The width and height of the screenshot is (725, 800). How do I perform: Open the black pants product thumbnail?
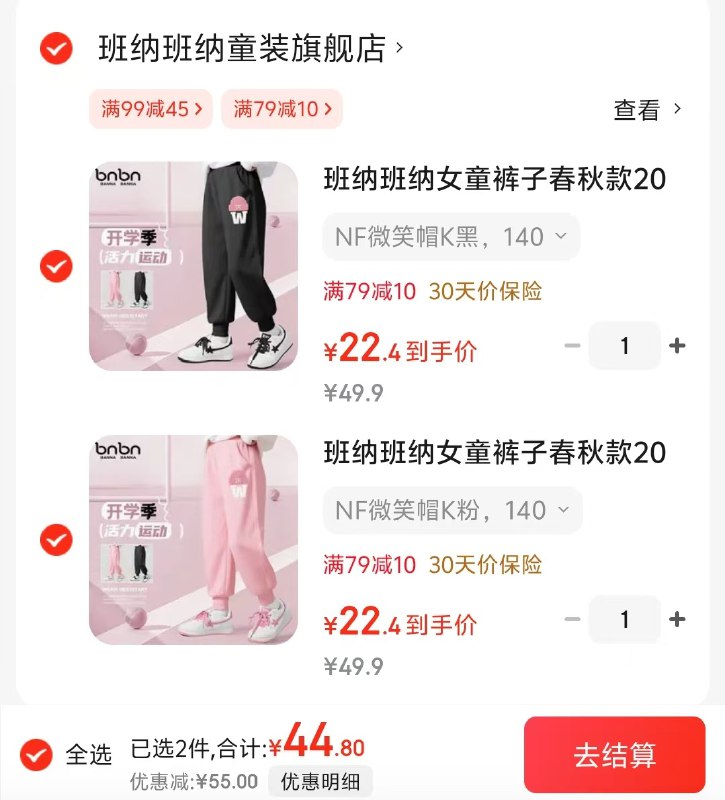192,267
